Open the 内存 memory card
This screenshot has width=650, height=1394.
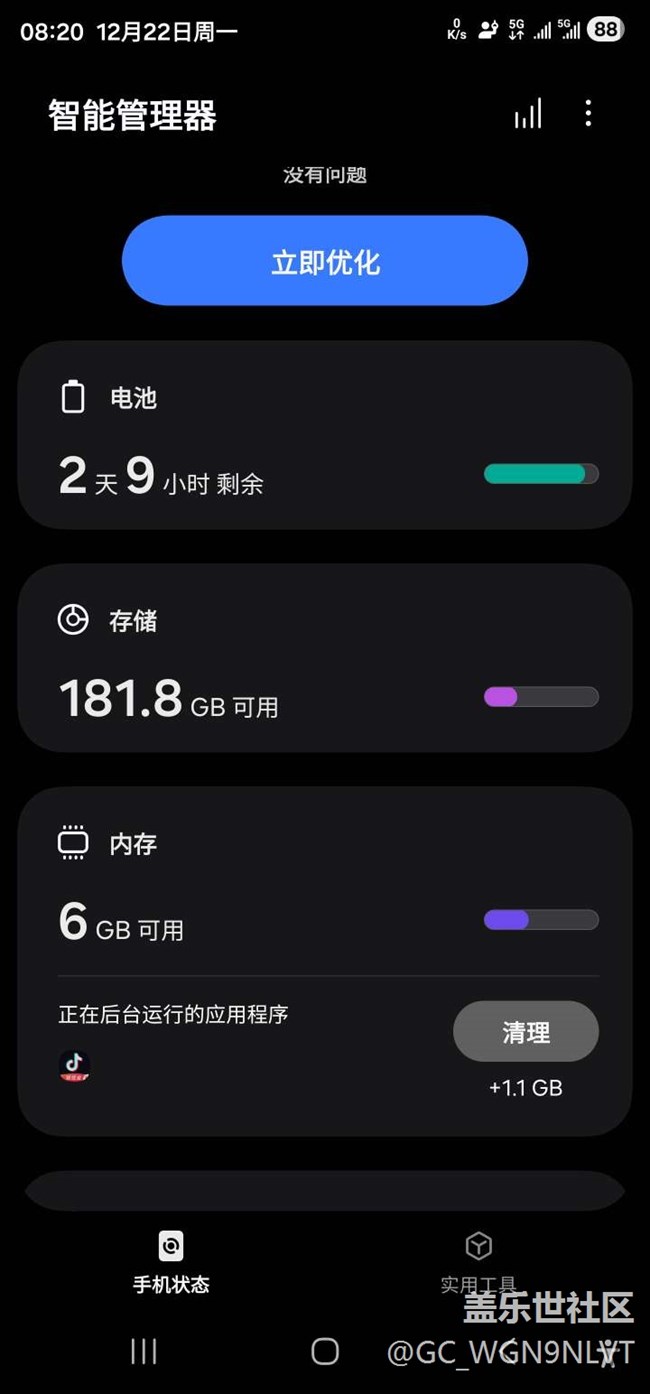click(300, 880)
